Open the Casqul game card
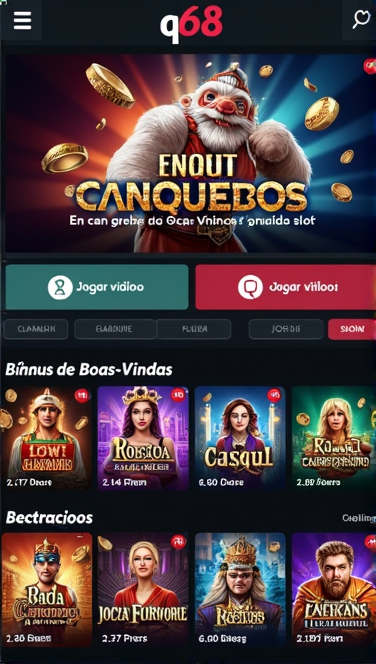The image size is (376, 664). (240, 438)
